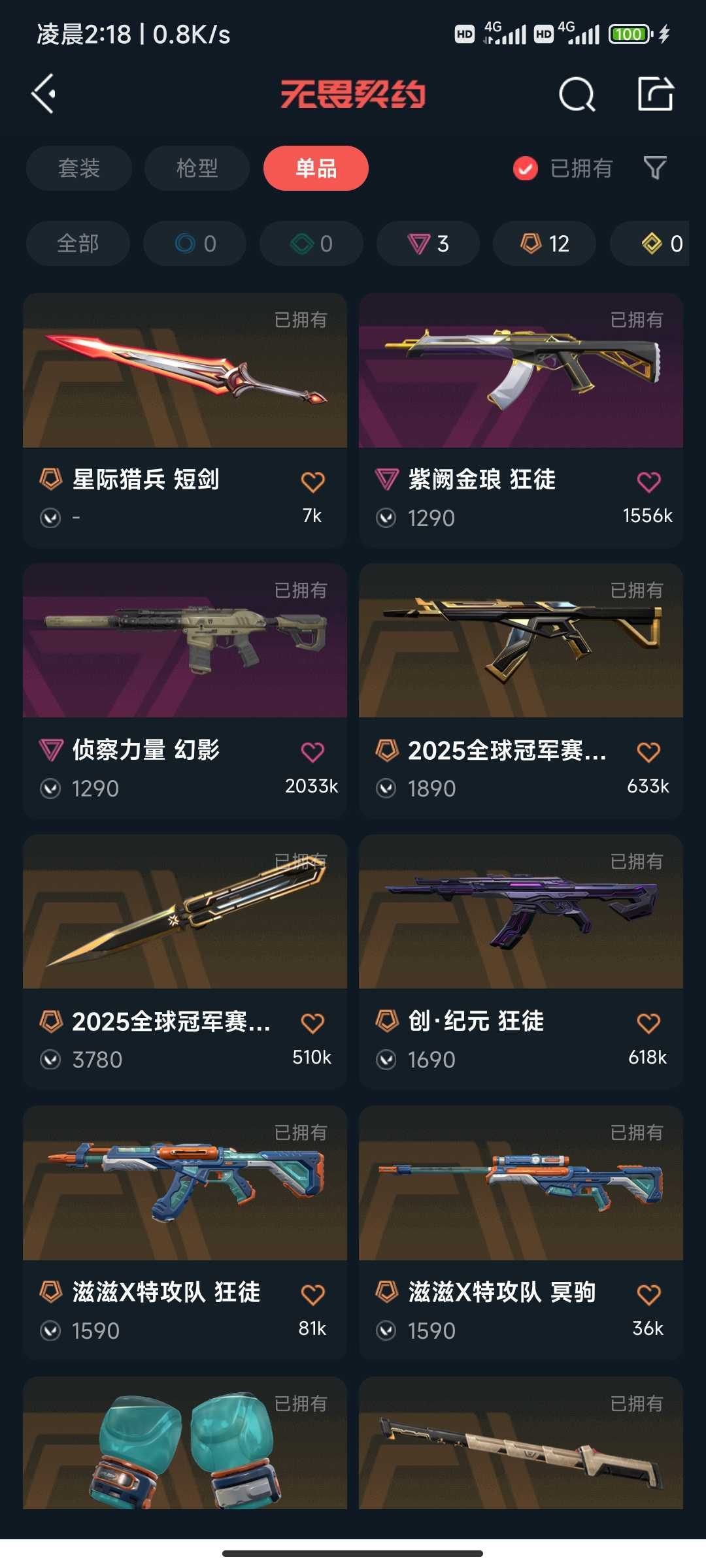Screen dimensions: 706x1568
Task: Like the 2025全球冠军赛 skin priced 3780
Action: click(312, 1023)
